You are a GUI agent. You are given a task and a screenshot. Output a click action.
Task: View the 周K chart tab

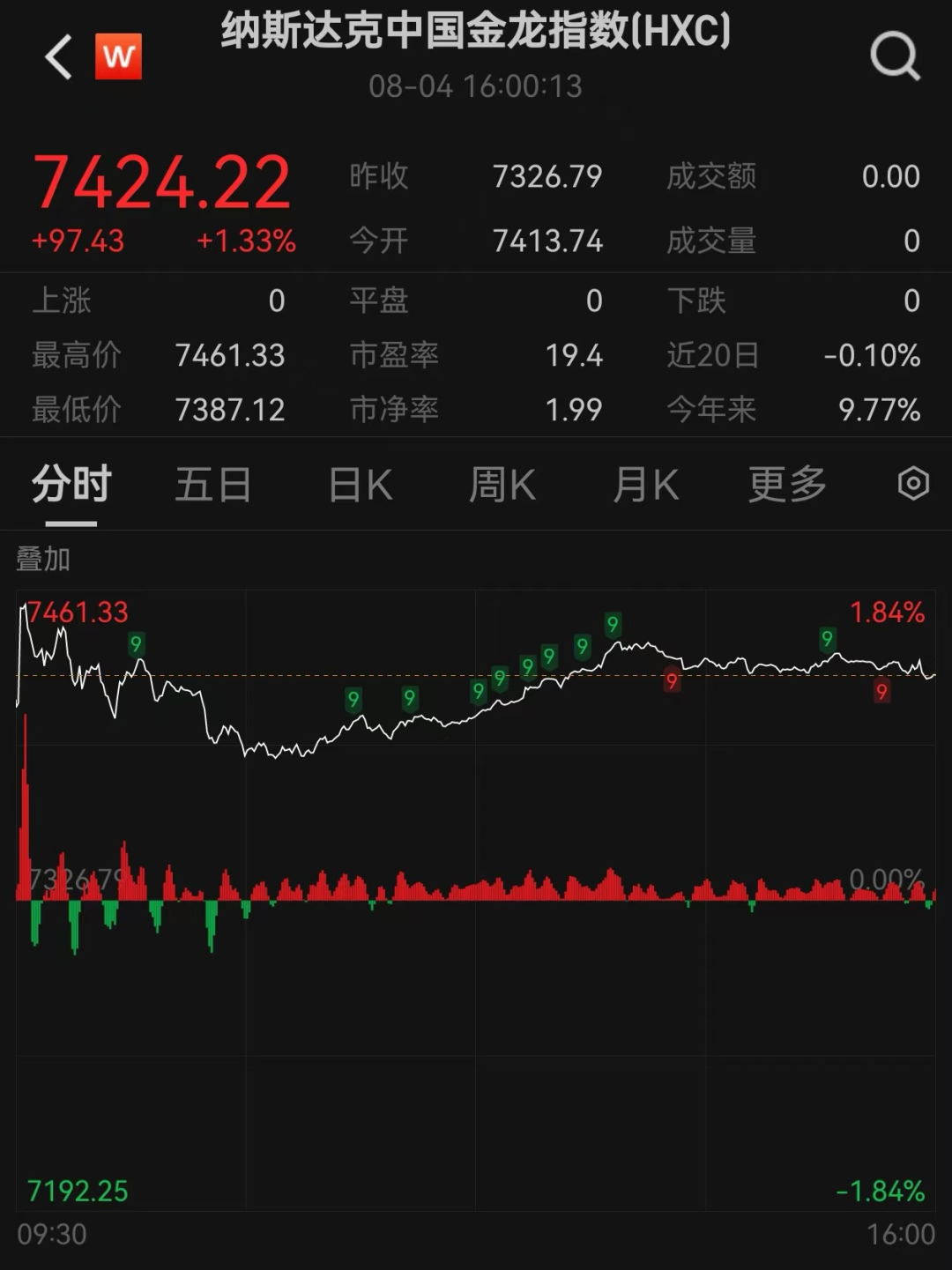[x=502, y=485]
